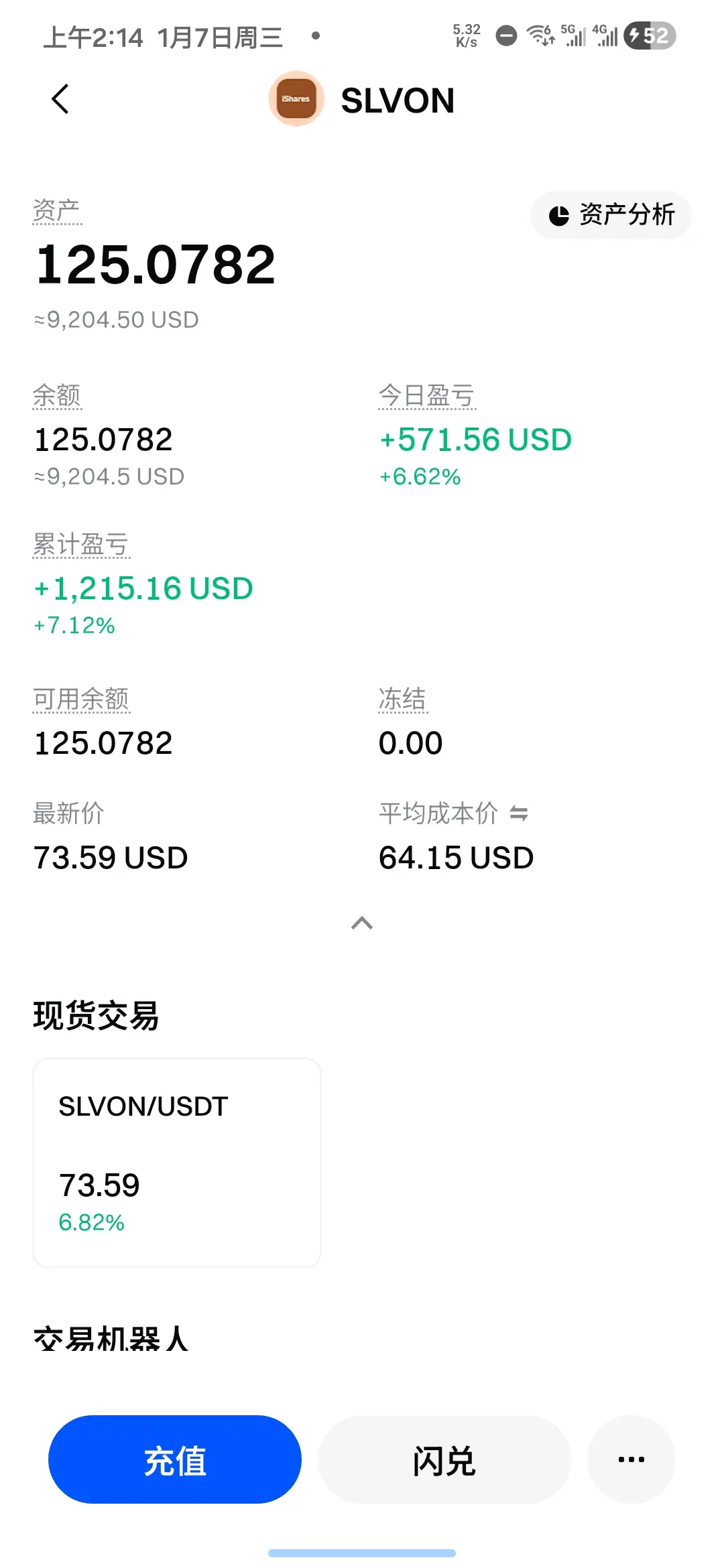Screen dimensions: 724x1568
Task: Tap the blue 充值 deposit button
Action: pos(175,1459)
